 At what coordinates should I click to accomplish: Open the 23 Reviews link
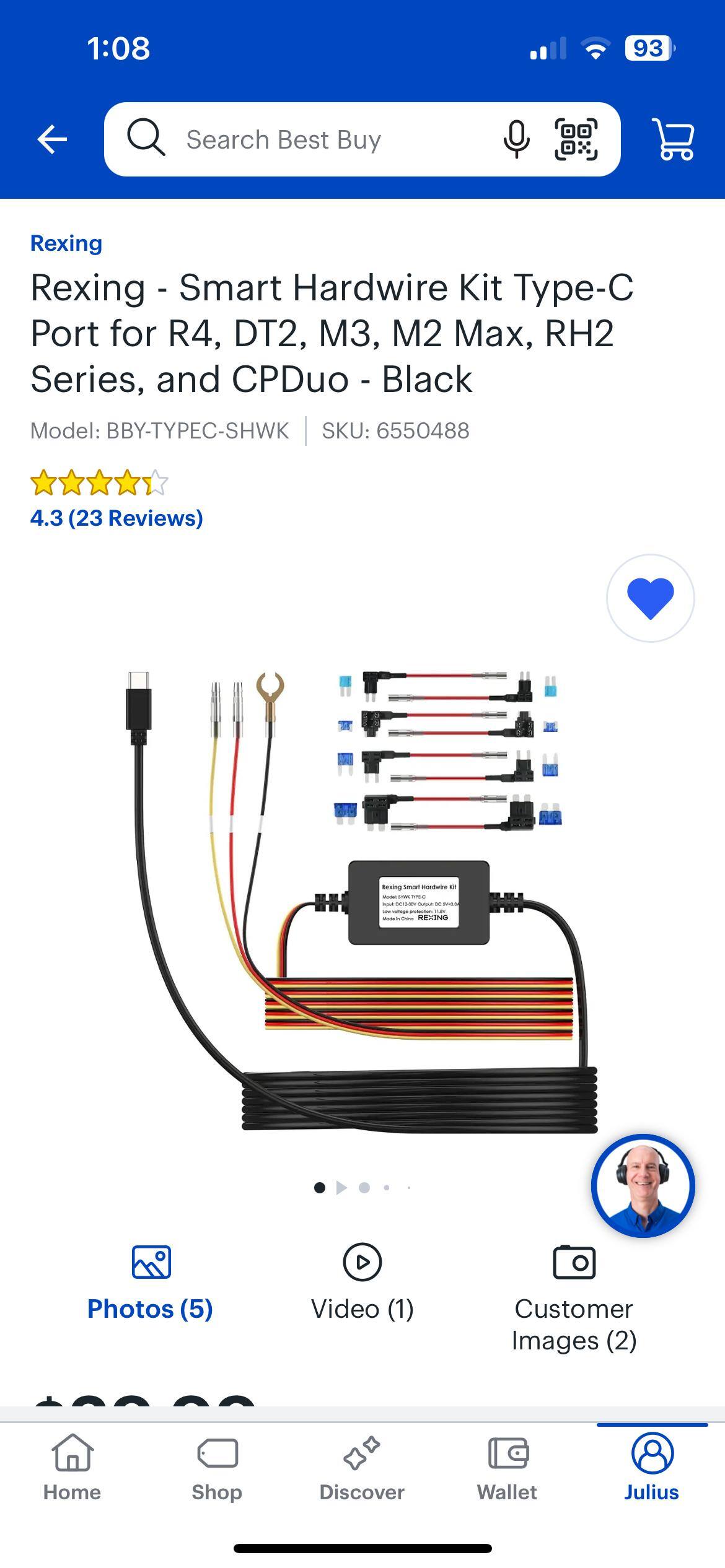[118, 519]
